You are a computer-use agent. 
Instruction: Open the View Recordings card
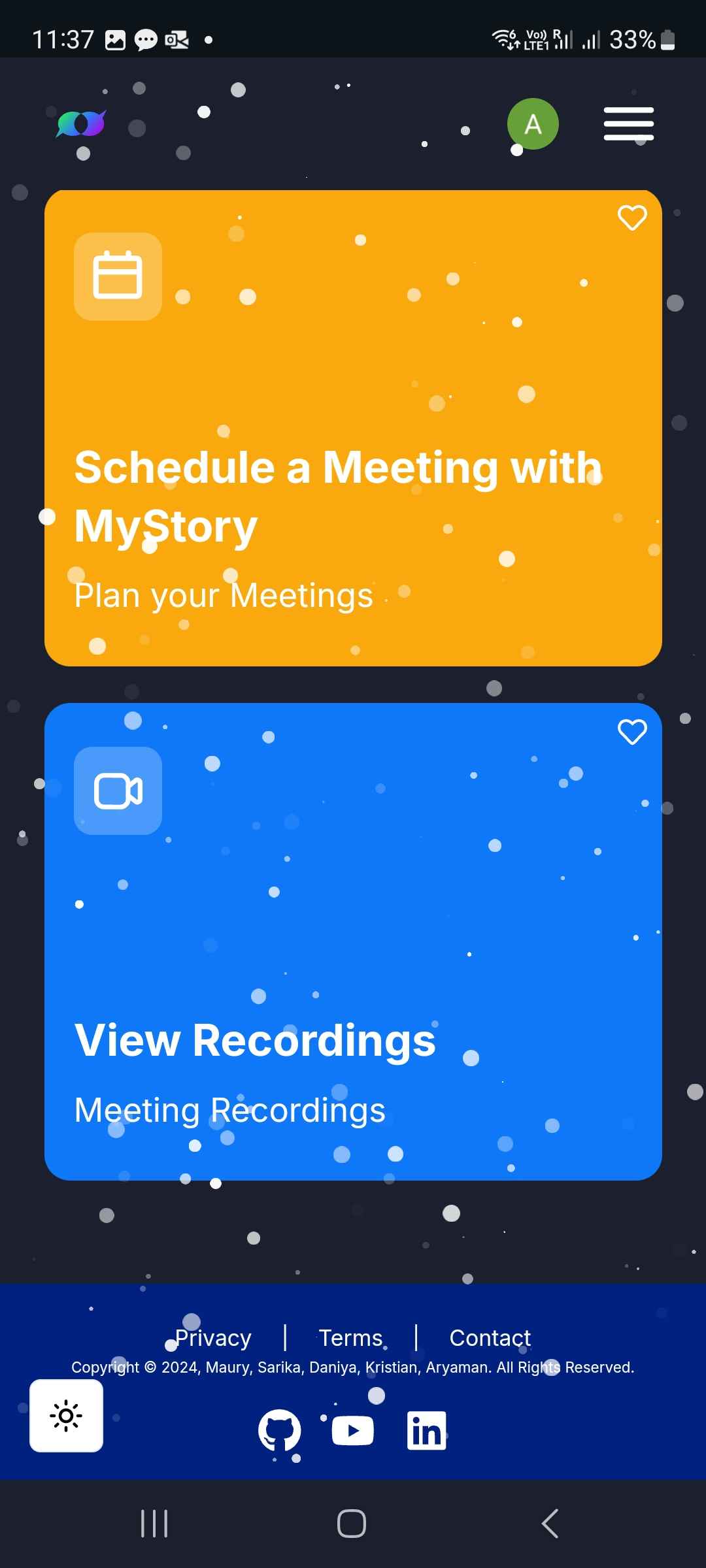pos(353,941)
